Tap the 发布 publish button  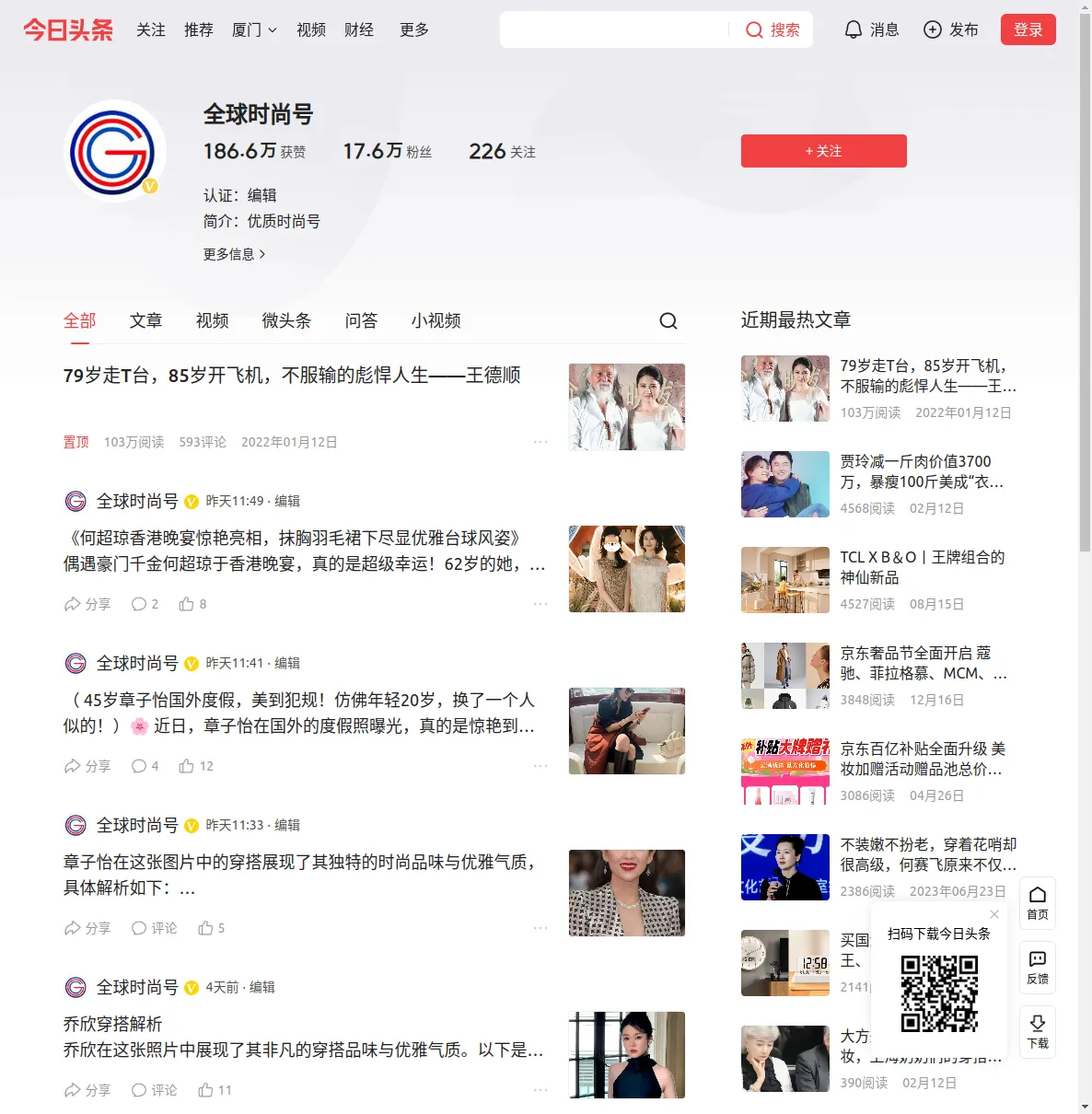pyautogui.click(x=950, y=29)
